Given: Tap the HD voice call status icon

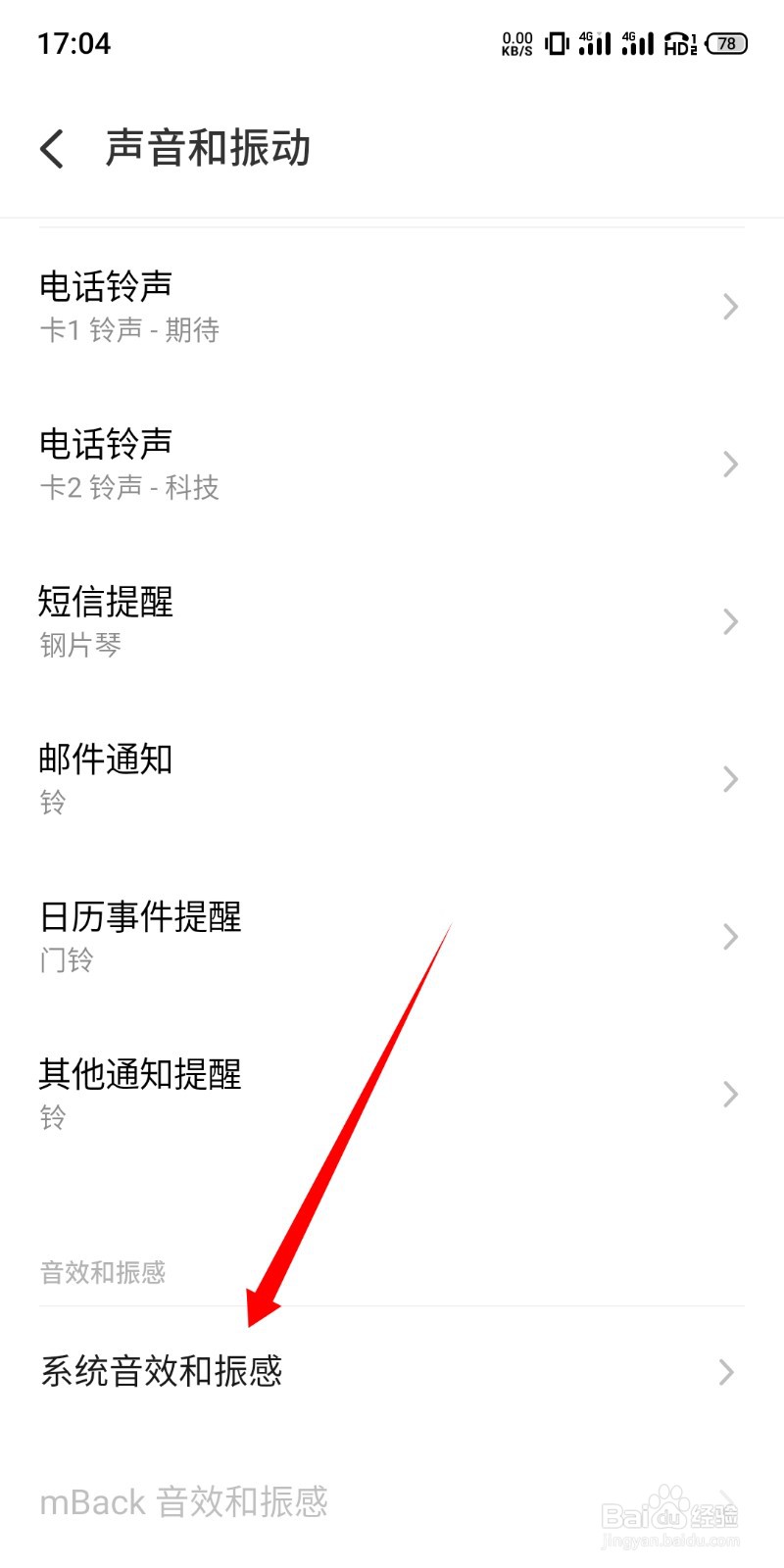Looking at the screenshot, I should click(678, 43).
